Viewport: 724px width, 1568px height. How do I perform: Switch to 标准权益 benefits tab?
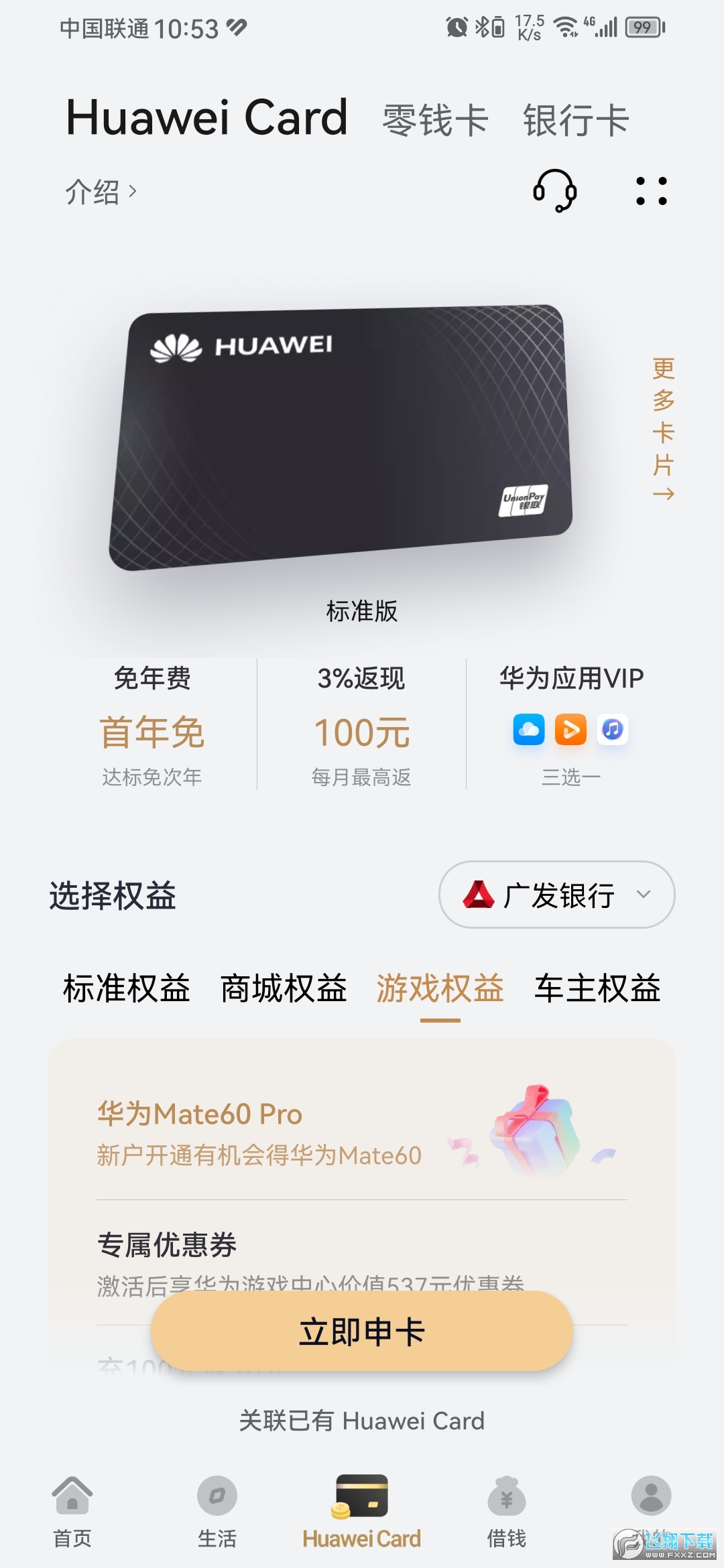pos(126,990)
